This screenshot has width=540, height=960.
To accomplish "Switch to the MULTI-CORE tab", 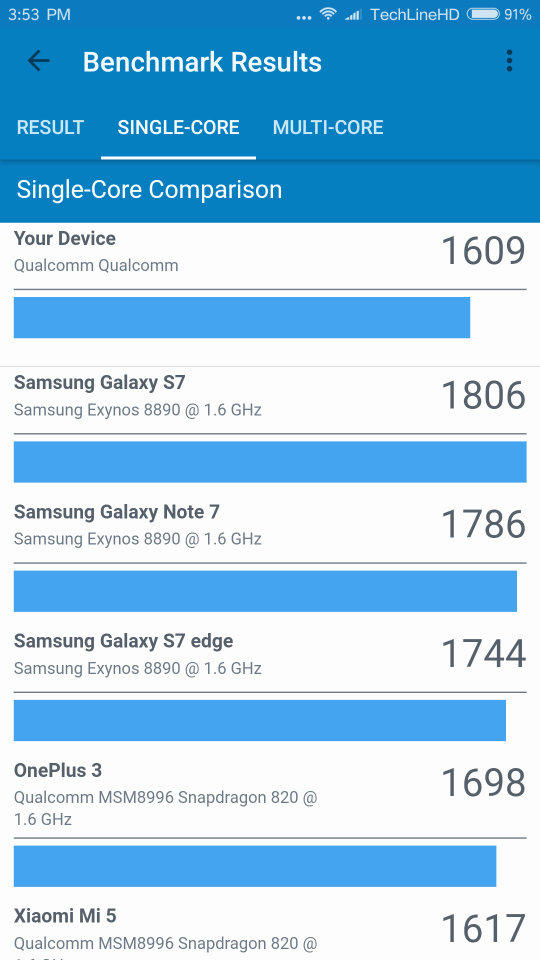I will [x=328, y=127].
